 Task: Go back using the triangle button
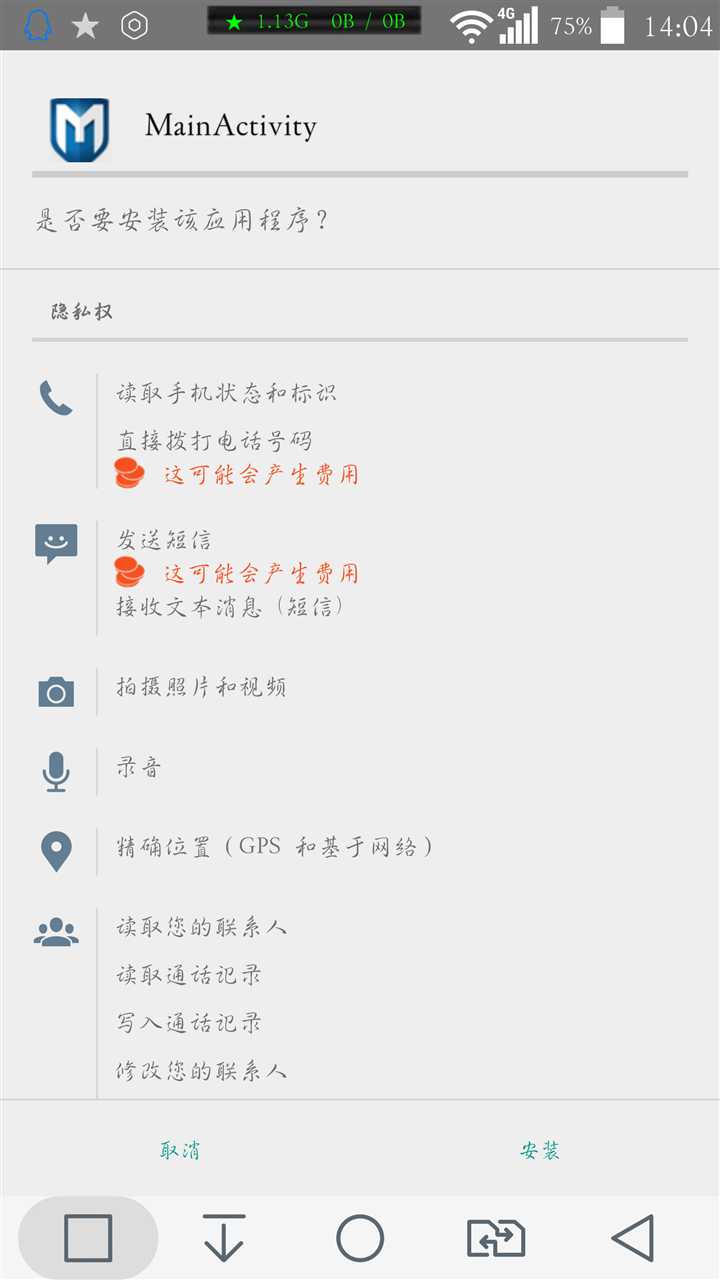click(632, 1238)
